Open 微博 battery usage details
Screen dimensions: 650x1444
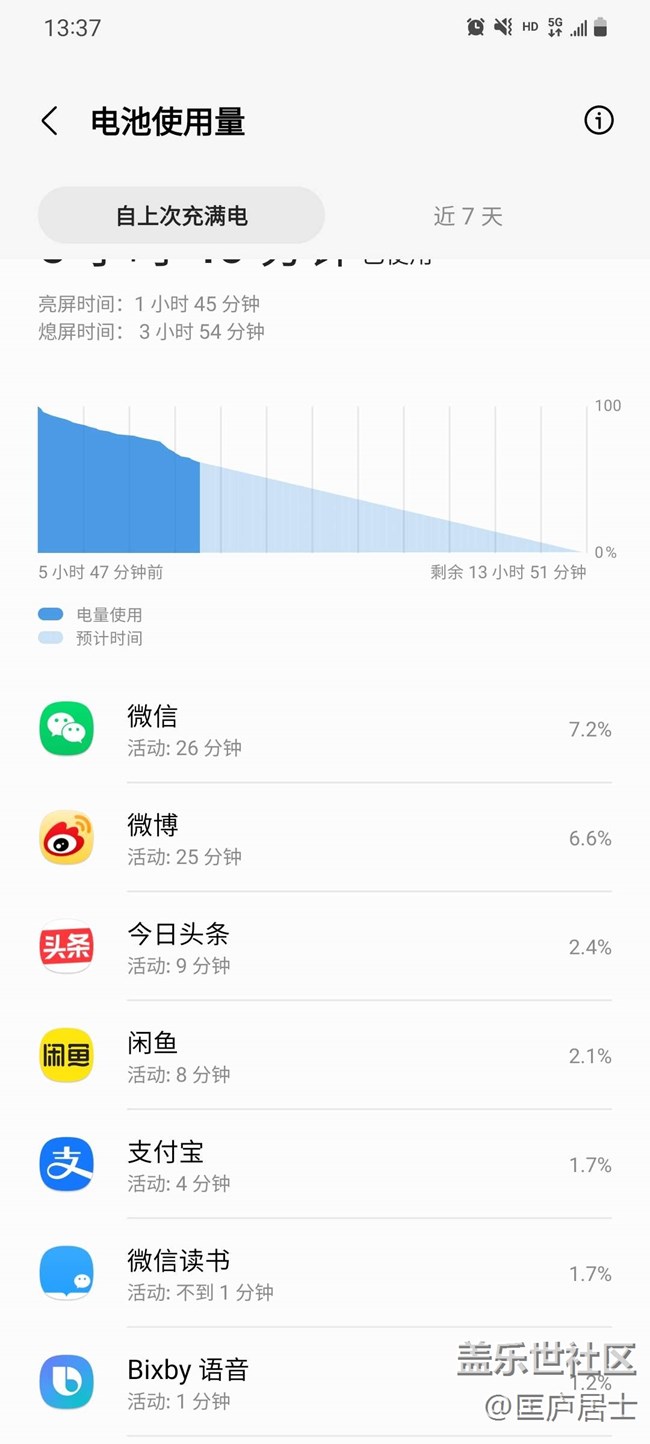tap(325, 838)
